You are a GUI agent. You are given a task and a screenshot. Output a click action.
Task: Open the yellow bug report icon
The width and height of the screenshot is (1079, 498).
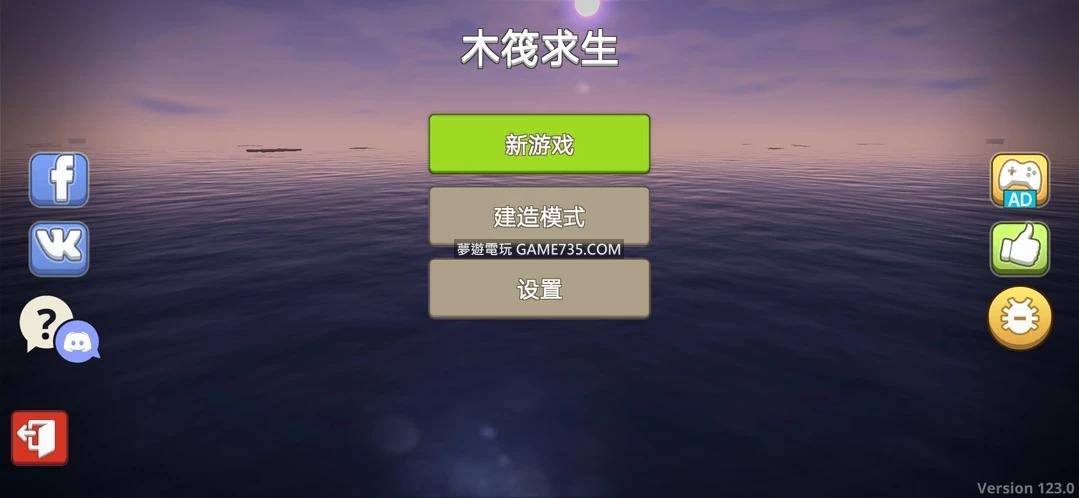coord(1019,319)
